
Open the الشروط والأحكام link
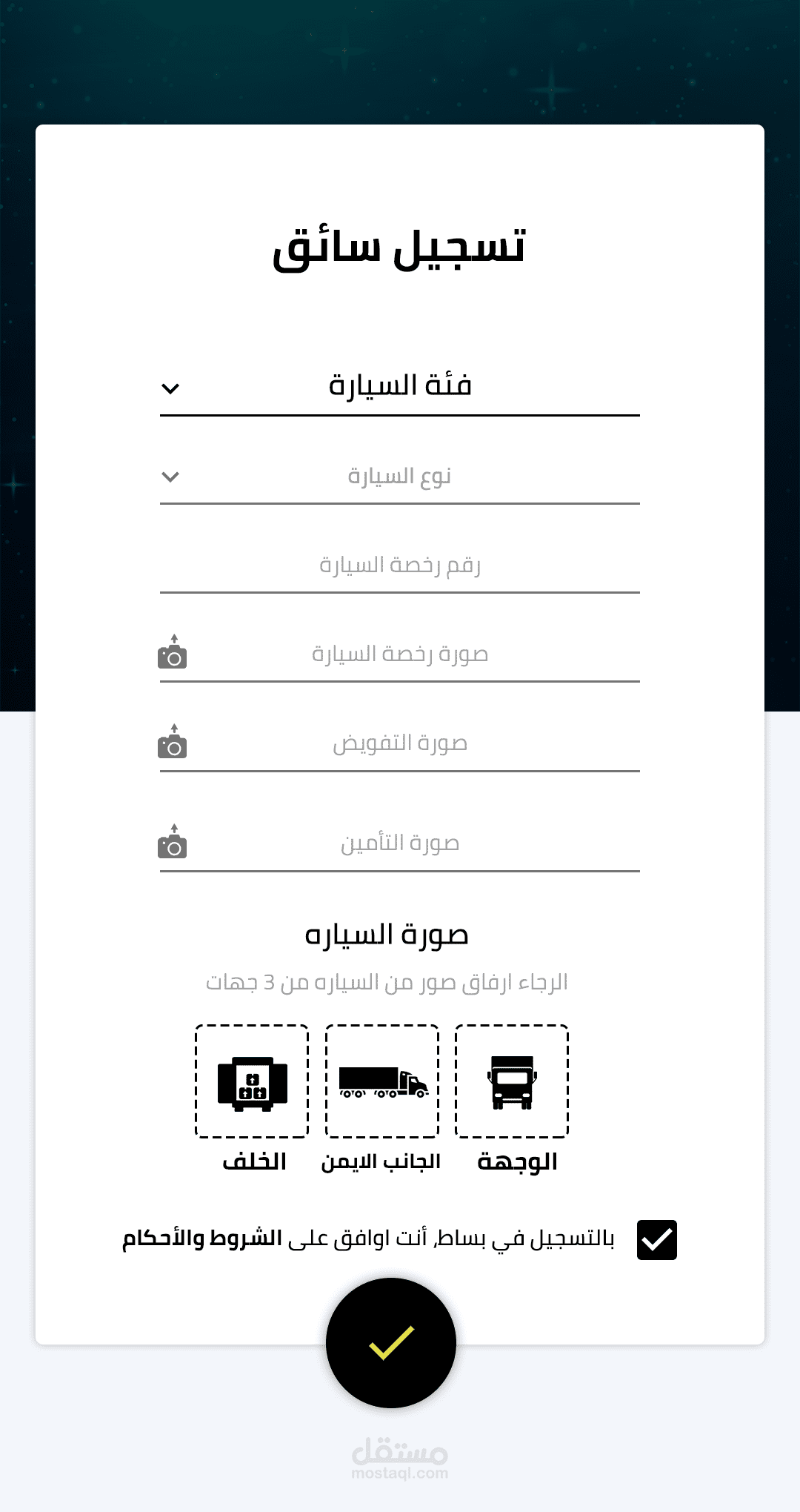point(202,1239)
